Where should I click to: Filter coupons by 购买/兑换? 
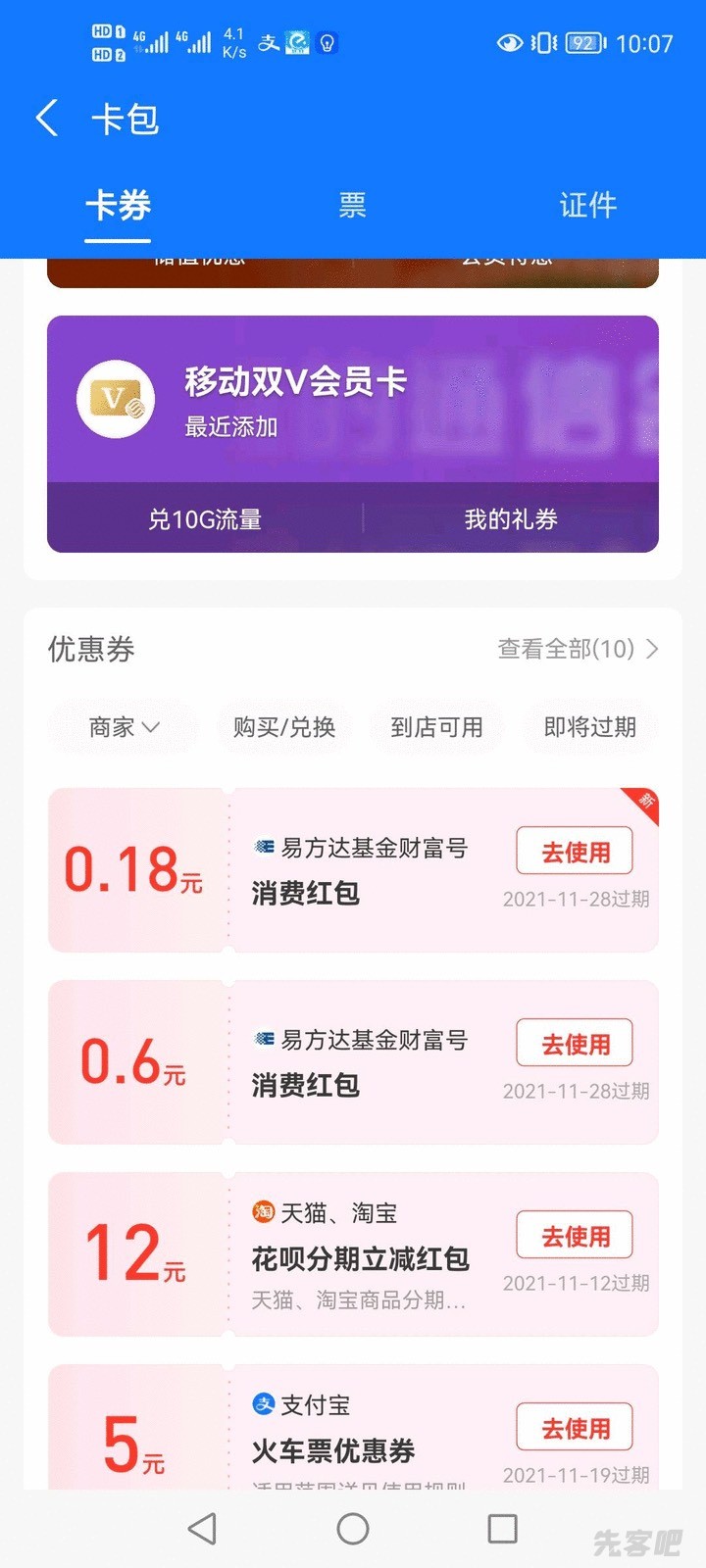[284, 727]
